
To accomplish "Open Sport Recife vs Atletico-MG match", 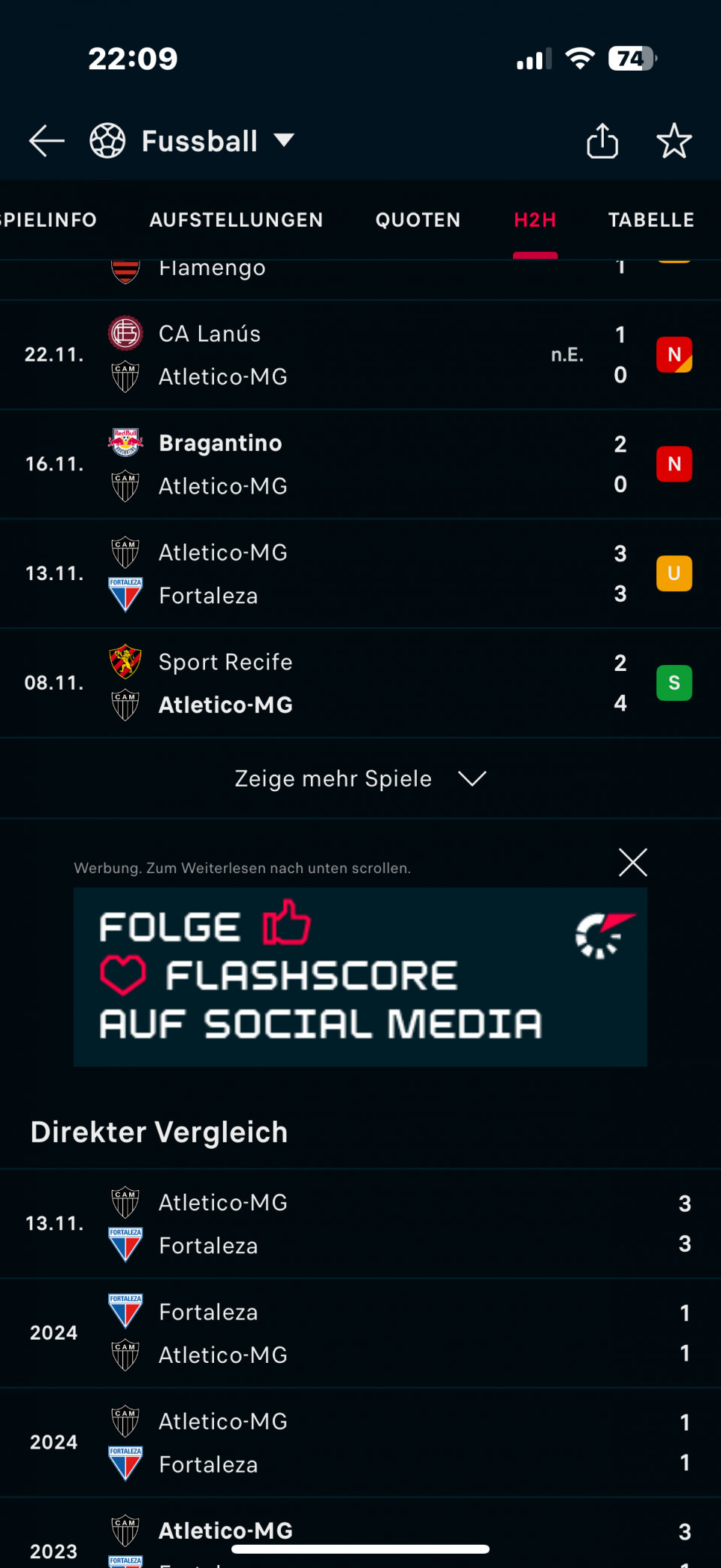I will (x=360, y=683).
